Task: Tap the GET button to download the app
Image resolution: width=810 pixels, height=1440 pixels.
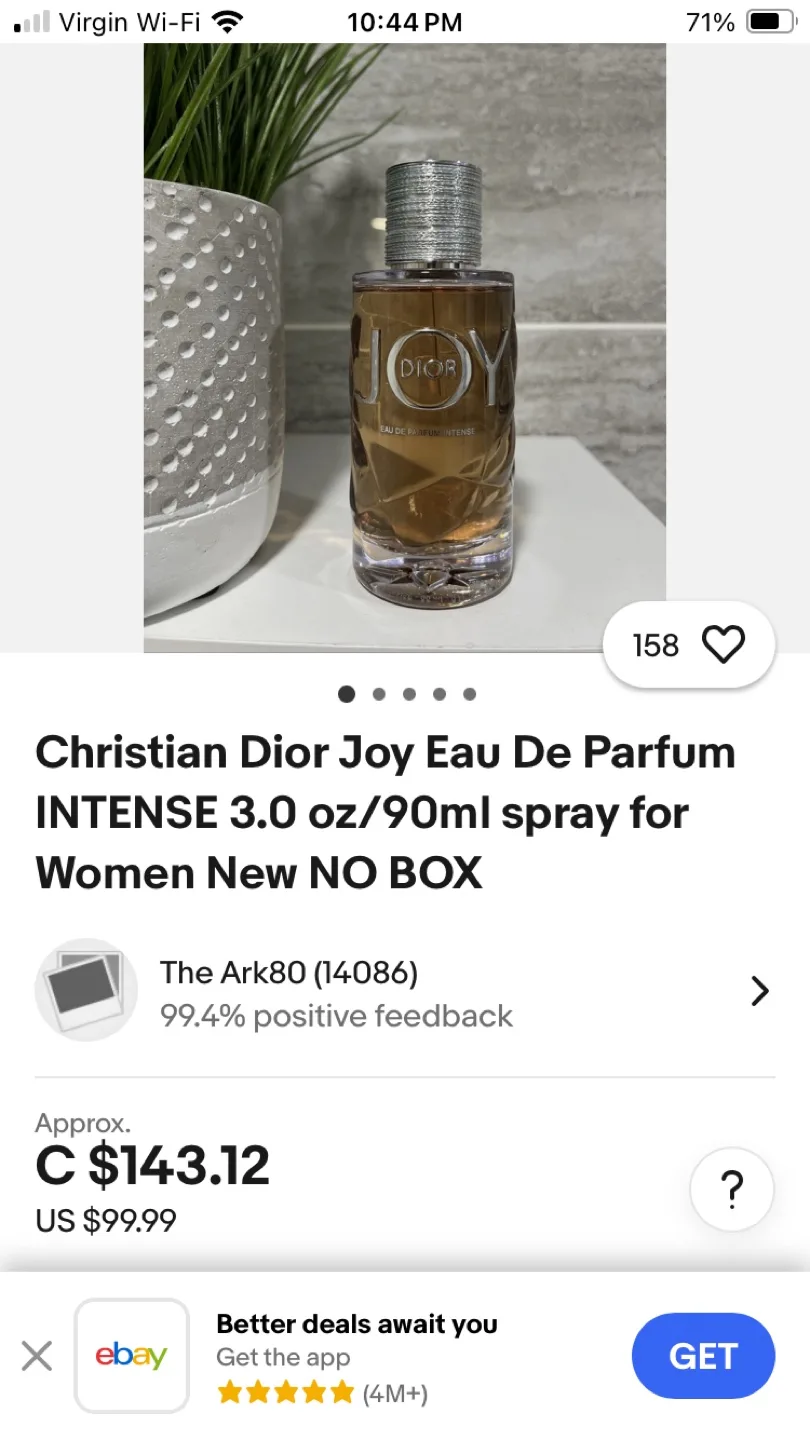Action: [x=703, y=1356]
